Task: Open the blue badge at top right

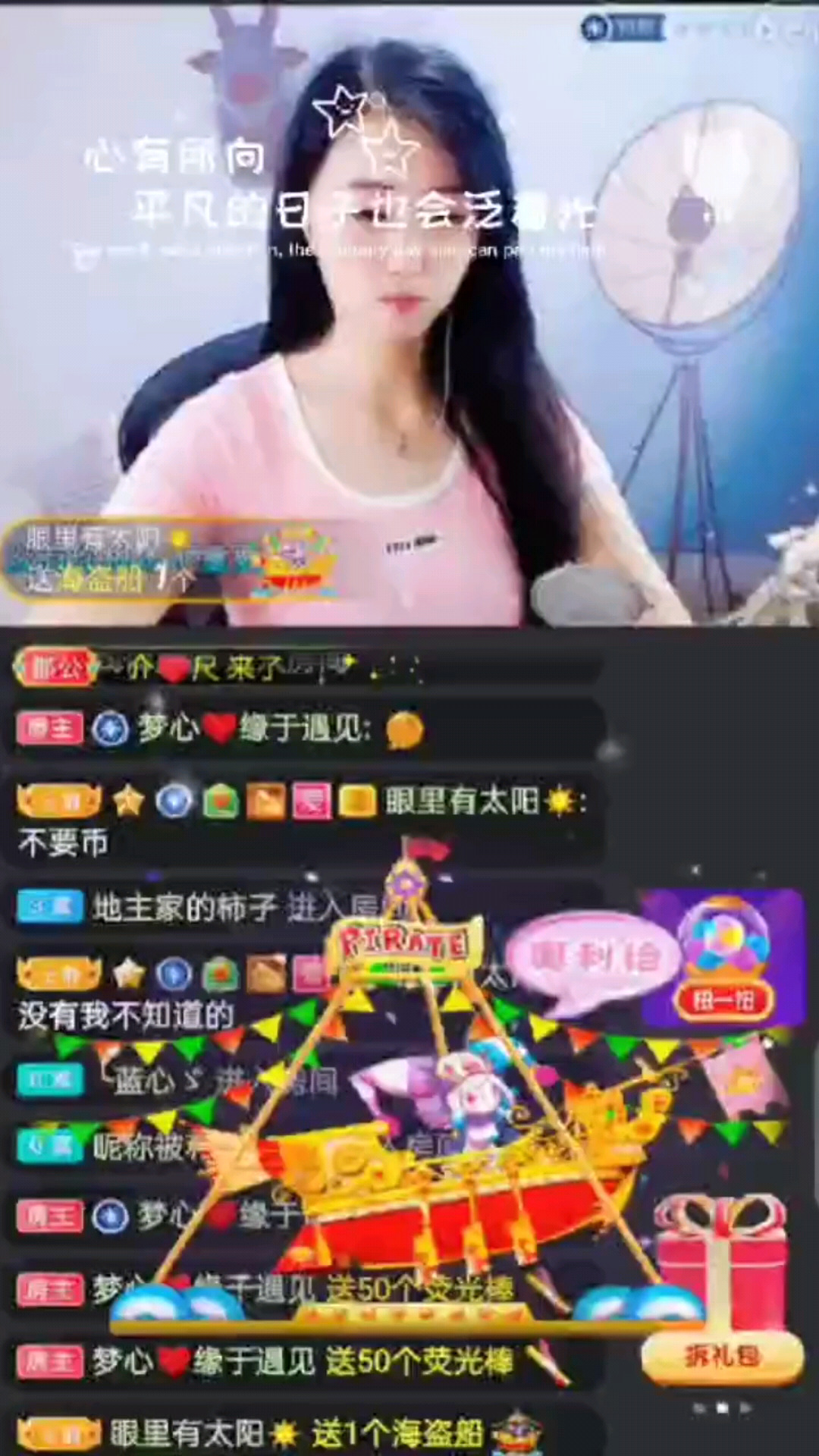Action: click(x=623, y=29)
